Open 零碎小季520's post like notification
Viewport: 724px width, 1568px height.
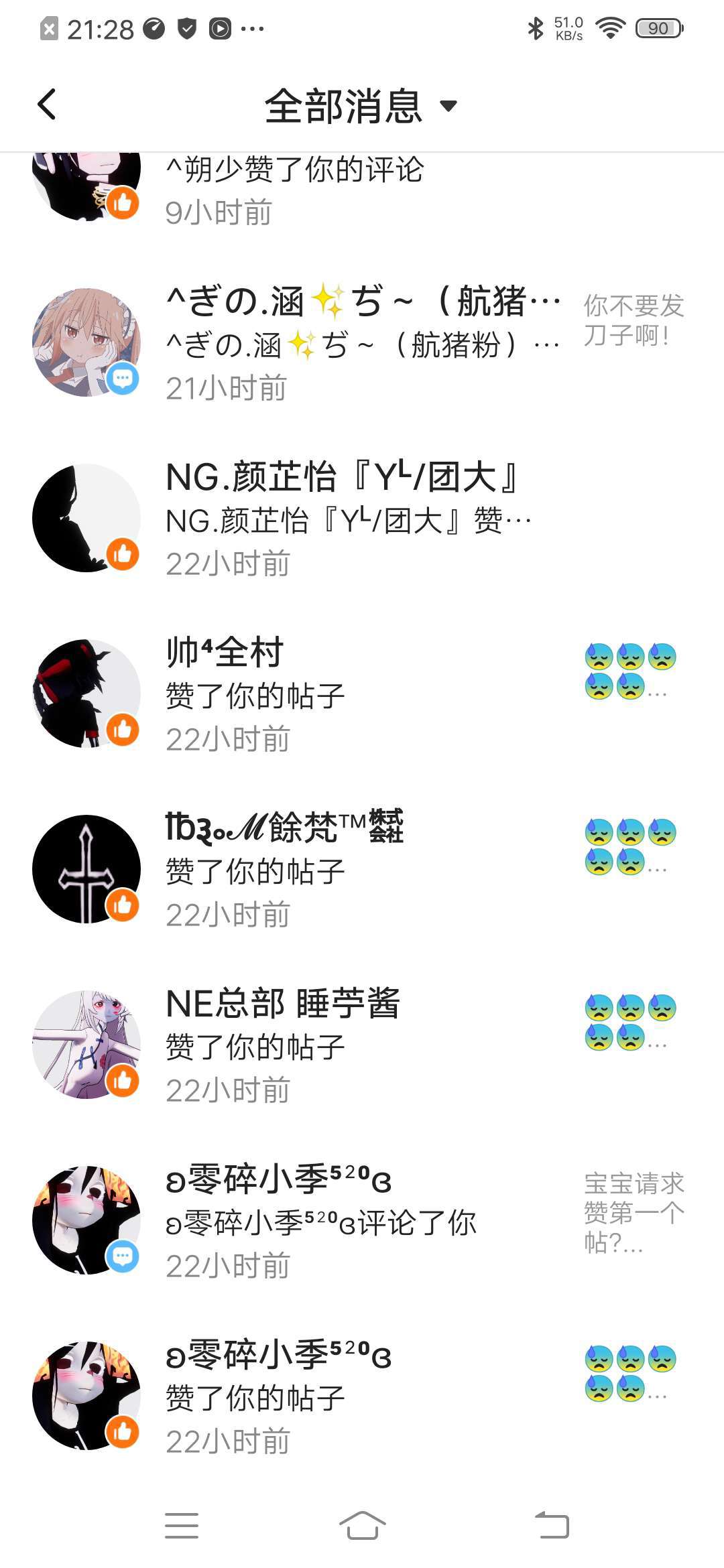click(362, 1396)
